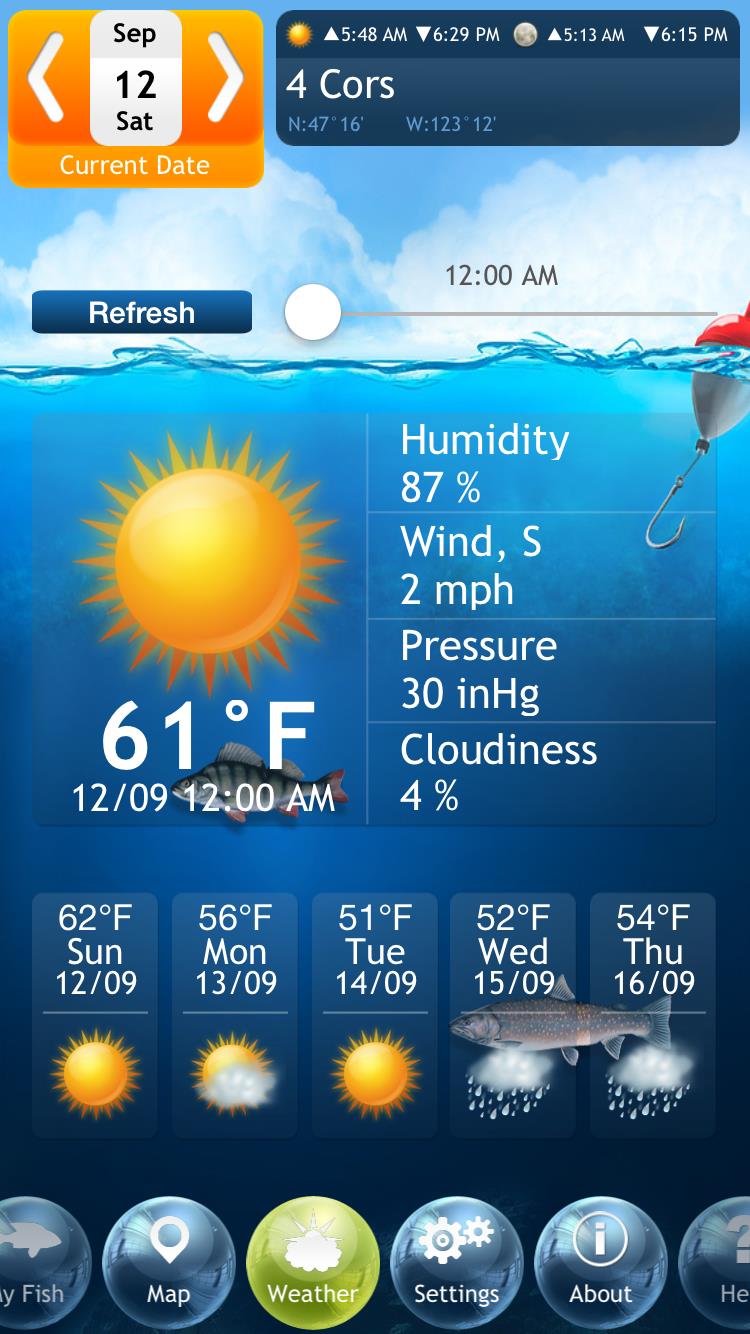The image size is (750, 1334).
Task: Select Tuesday 14/09 forecast
Action: coord(375,1015)
